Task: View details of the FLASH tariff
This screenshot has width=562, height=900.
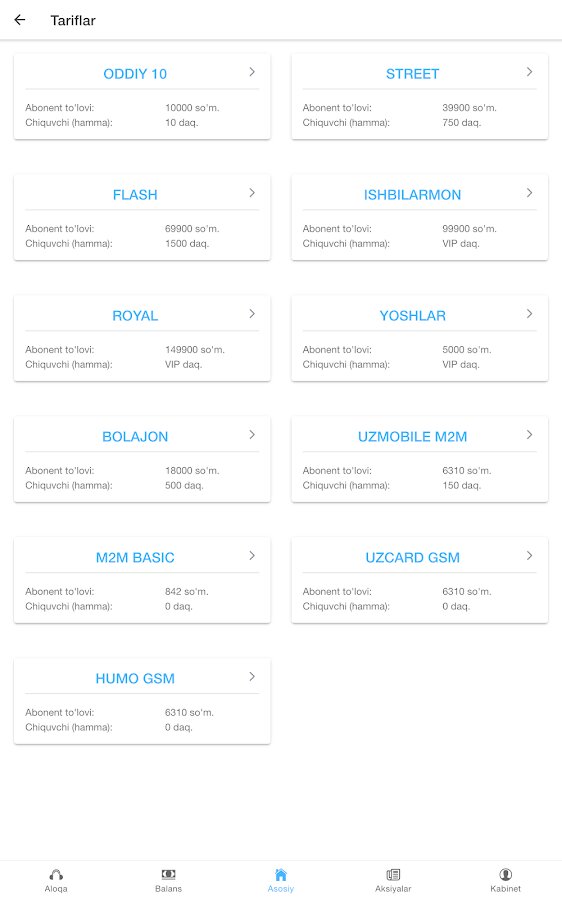Action: pos(142,218)
